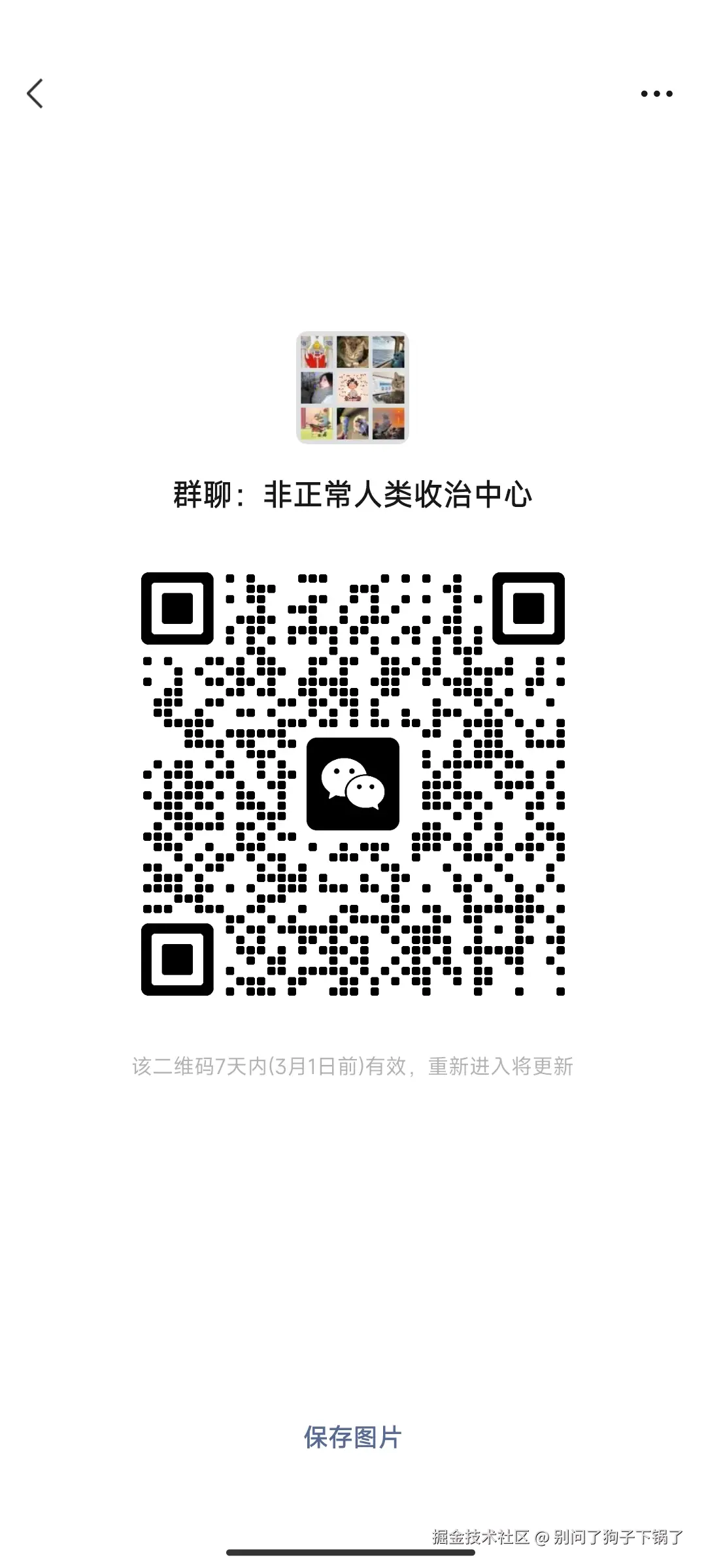The width and height of the screenshot is (706, 1568).
Task: Tap the top-left tile of the group avatar
Action: coord(316,351)
